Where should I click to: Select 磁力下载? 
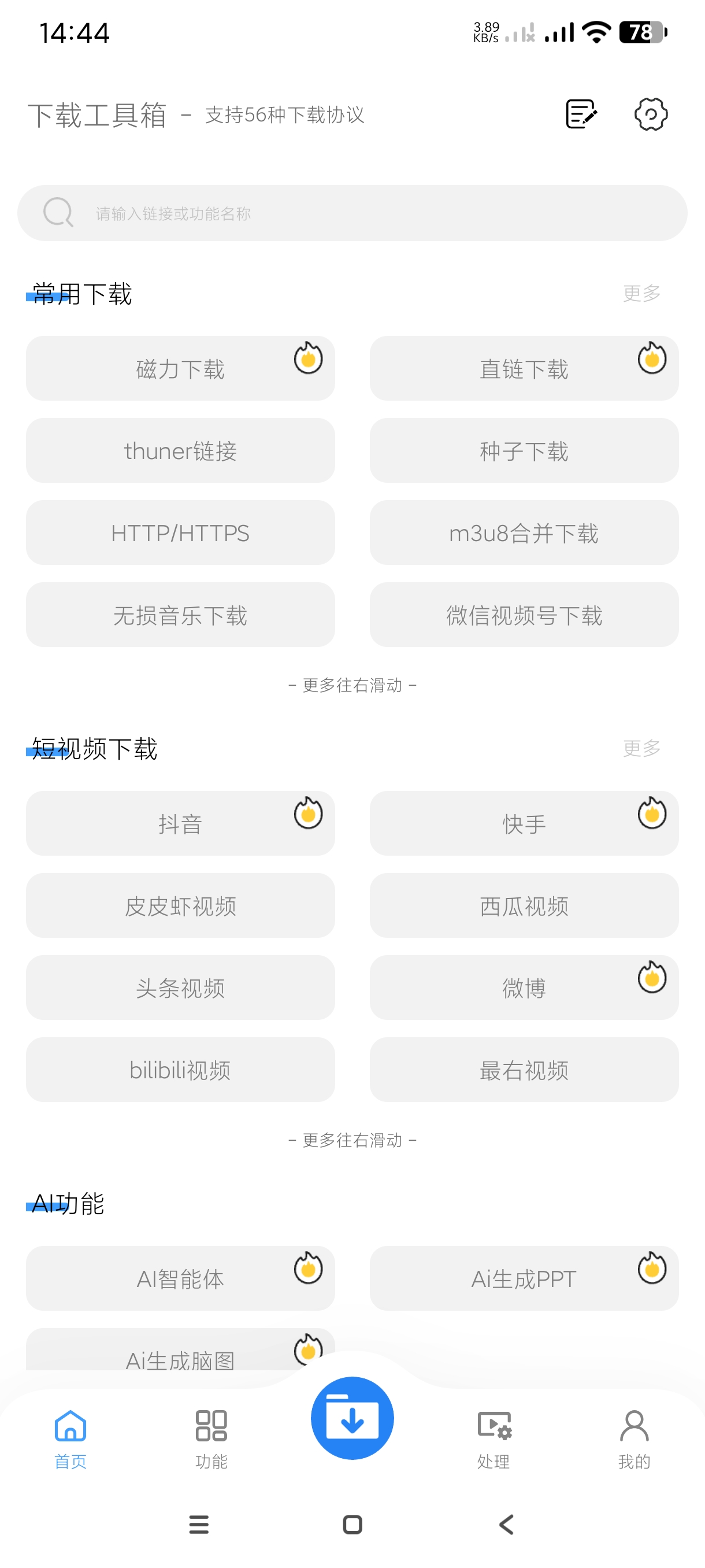coord(180,369)
